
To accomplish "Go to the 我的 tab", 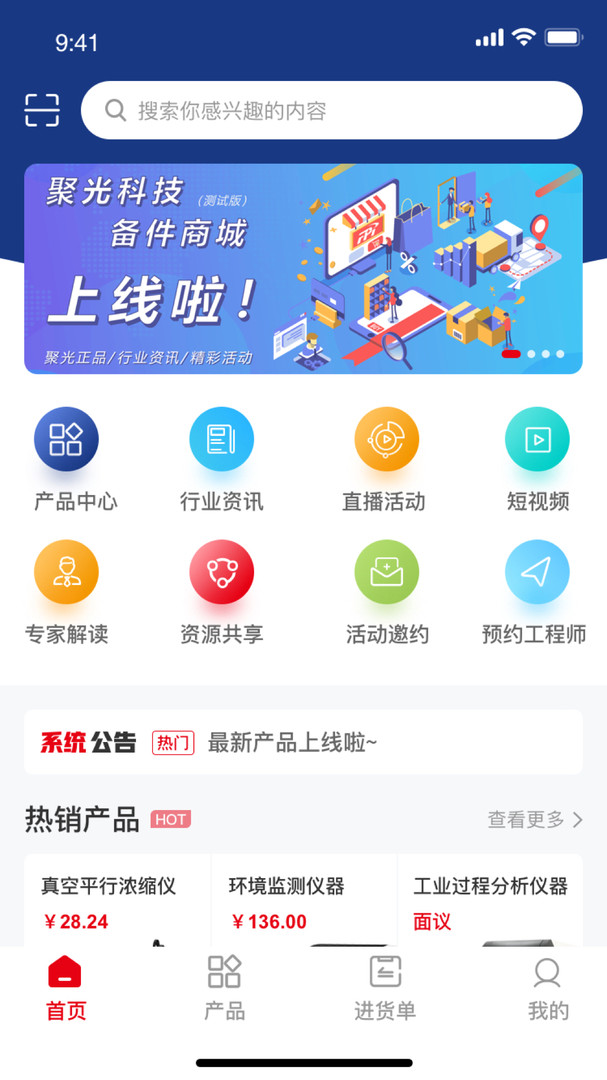I will pyautogui.click(x=547, y=988).
